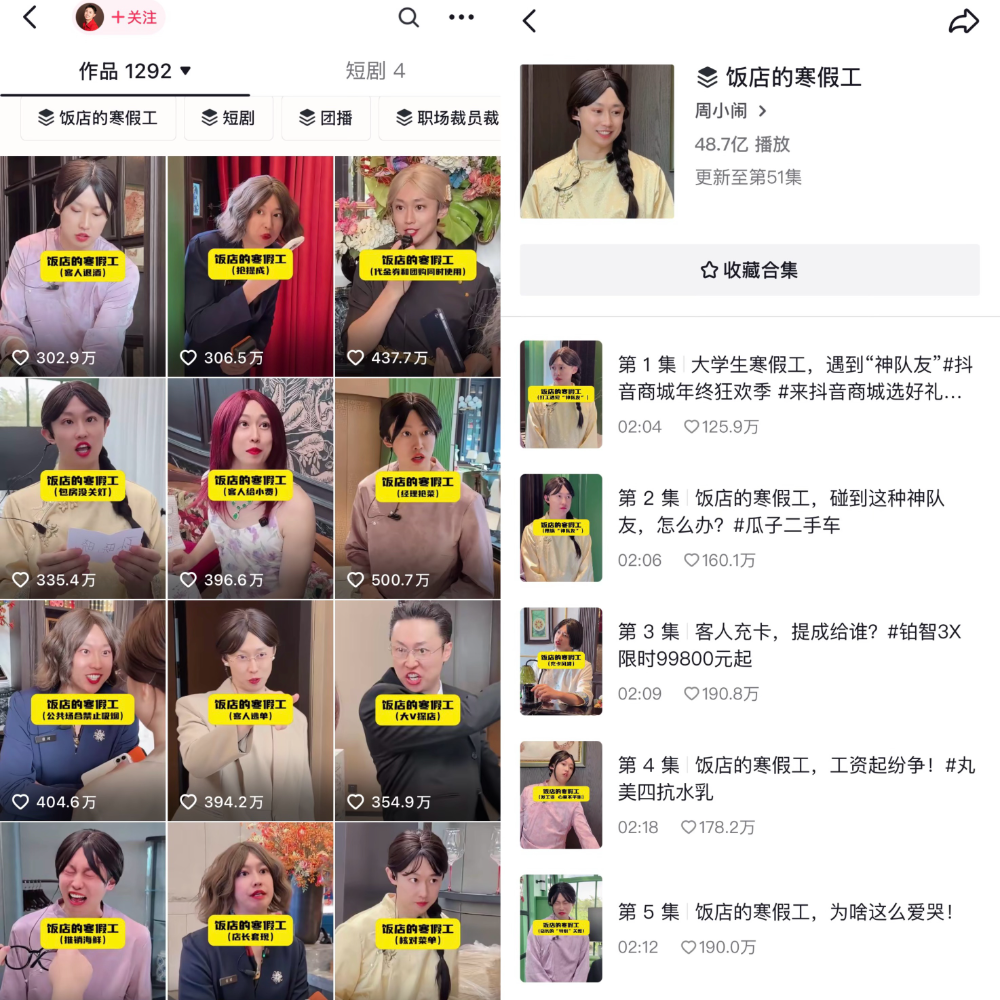Viewport: 1000px width, 1000px height.
Task: Follow the creator with the 关注 button
Action: click(x=133, y=18)
